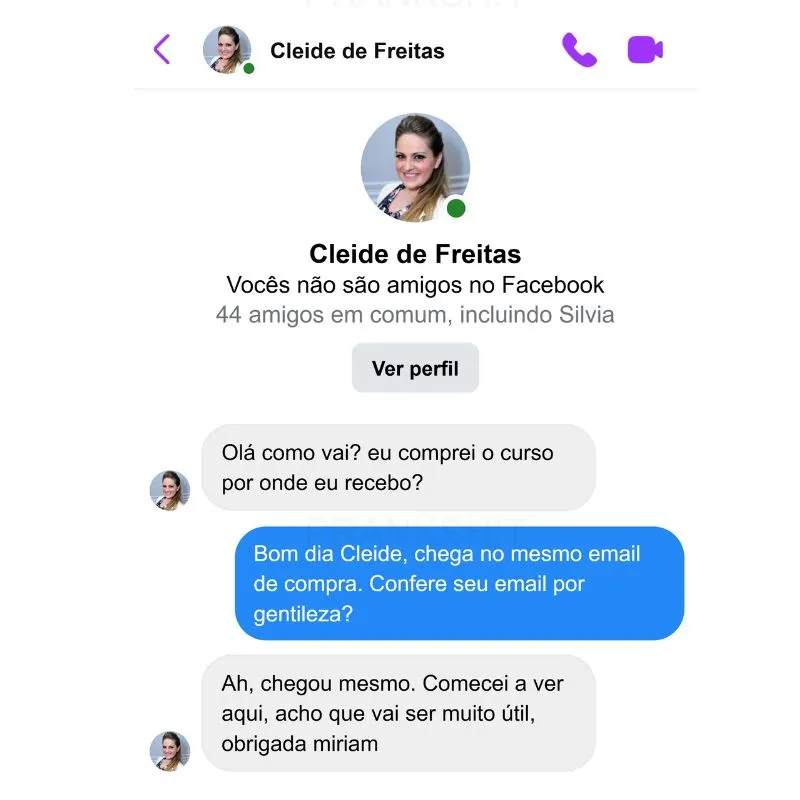Go back to the chat list
This screenshot has width=800, height=800.
point(162,50)
